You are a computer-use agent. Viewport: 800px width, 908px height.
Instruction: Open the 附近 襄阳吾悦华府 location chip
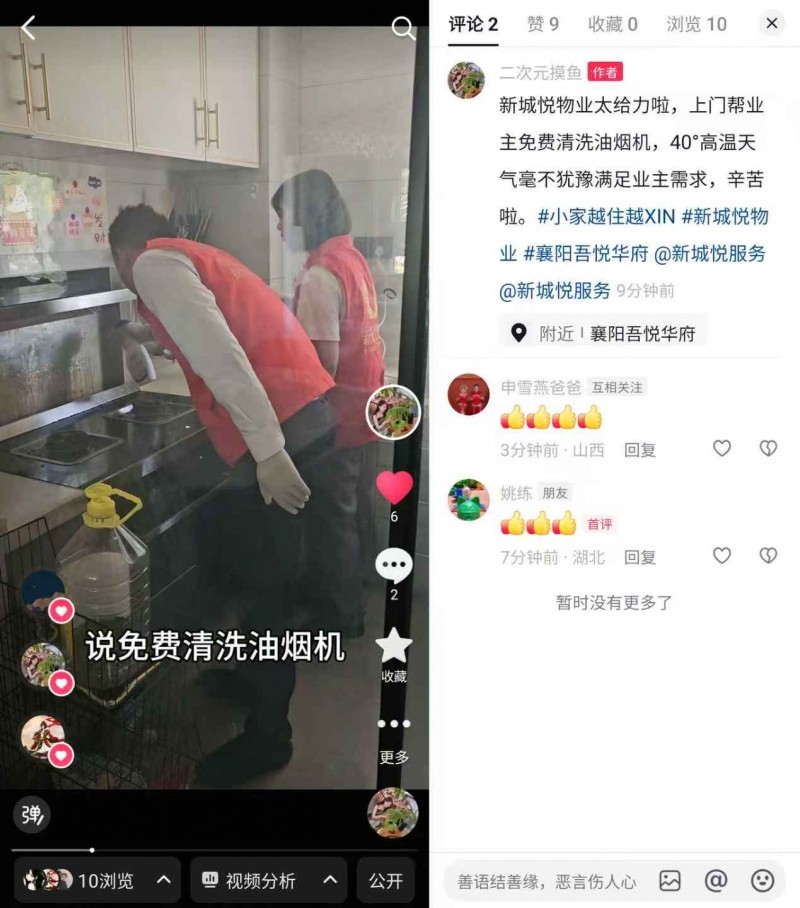pos(602,333)
